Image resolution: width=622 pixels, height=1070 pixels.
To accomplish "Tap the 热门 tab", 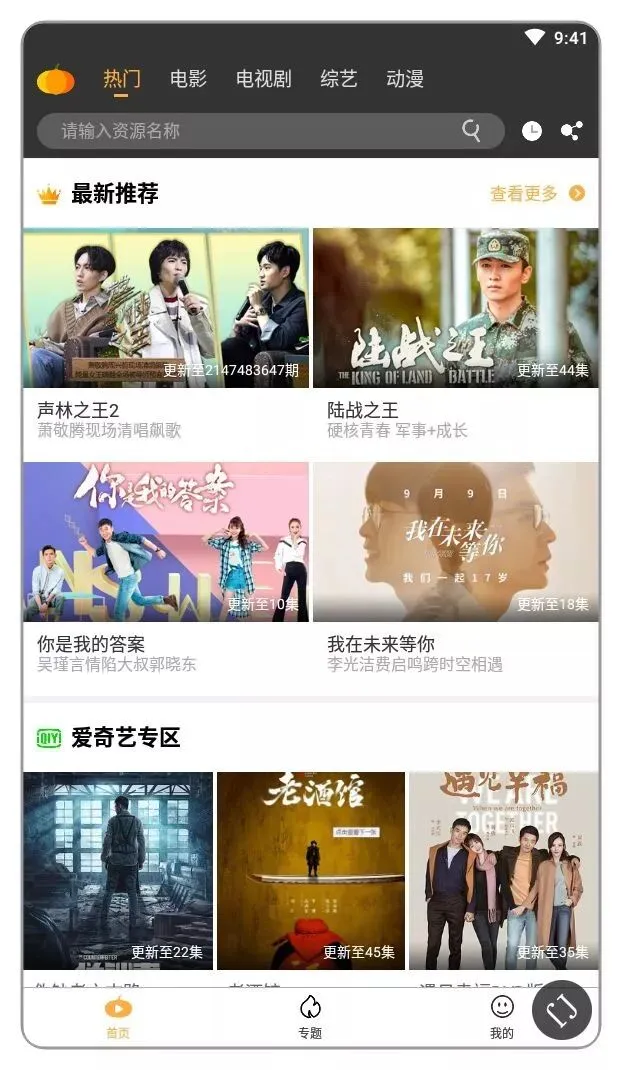I will point(122,79).
